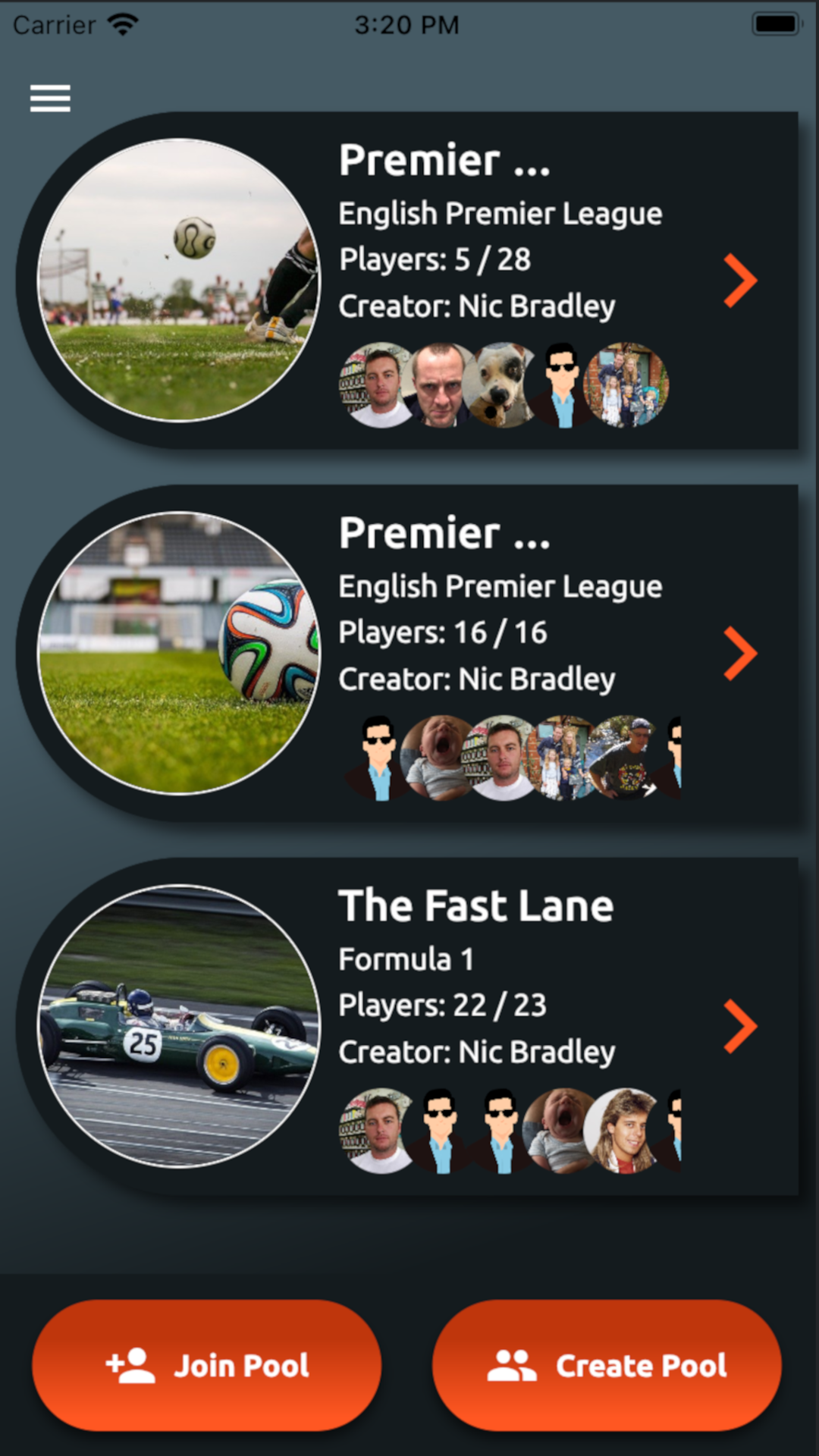Open the Premier pool with 16 / 16 players
The height and width of the screenshot is (1456, 819).
[x=739, y=654]
